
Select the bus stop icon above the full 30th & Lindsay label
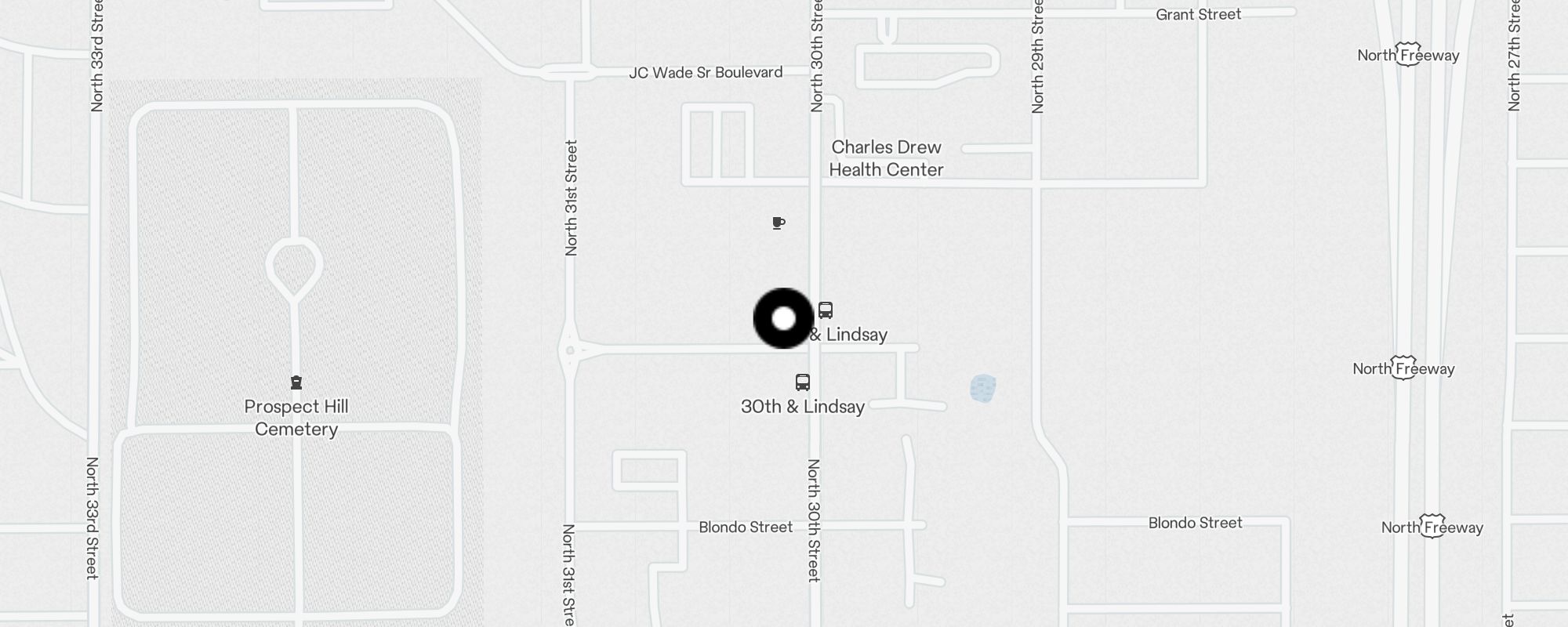tap(803, 382)
